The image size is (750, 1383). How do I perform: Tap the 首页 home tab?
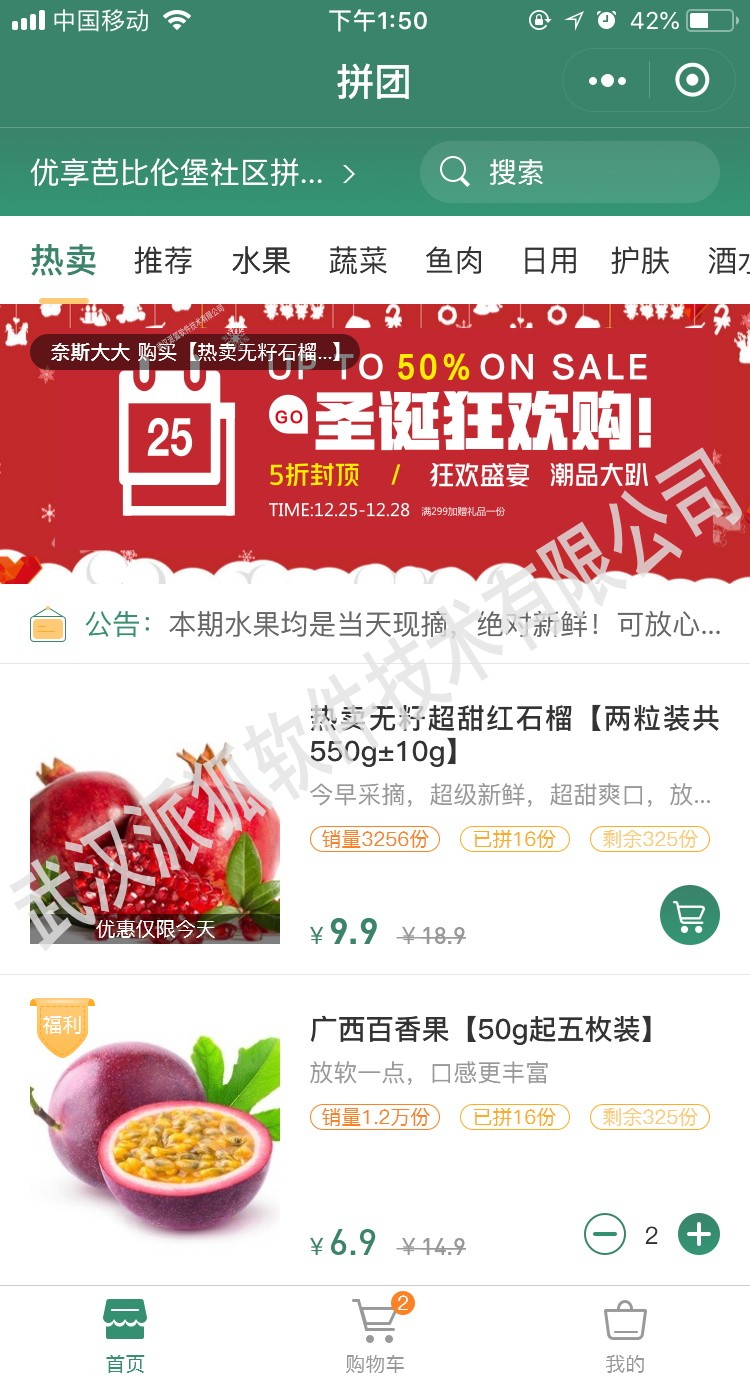125,1336
